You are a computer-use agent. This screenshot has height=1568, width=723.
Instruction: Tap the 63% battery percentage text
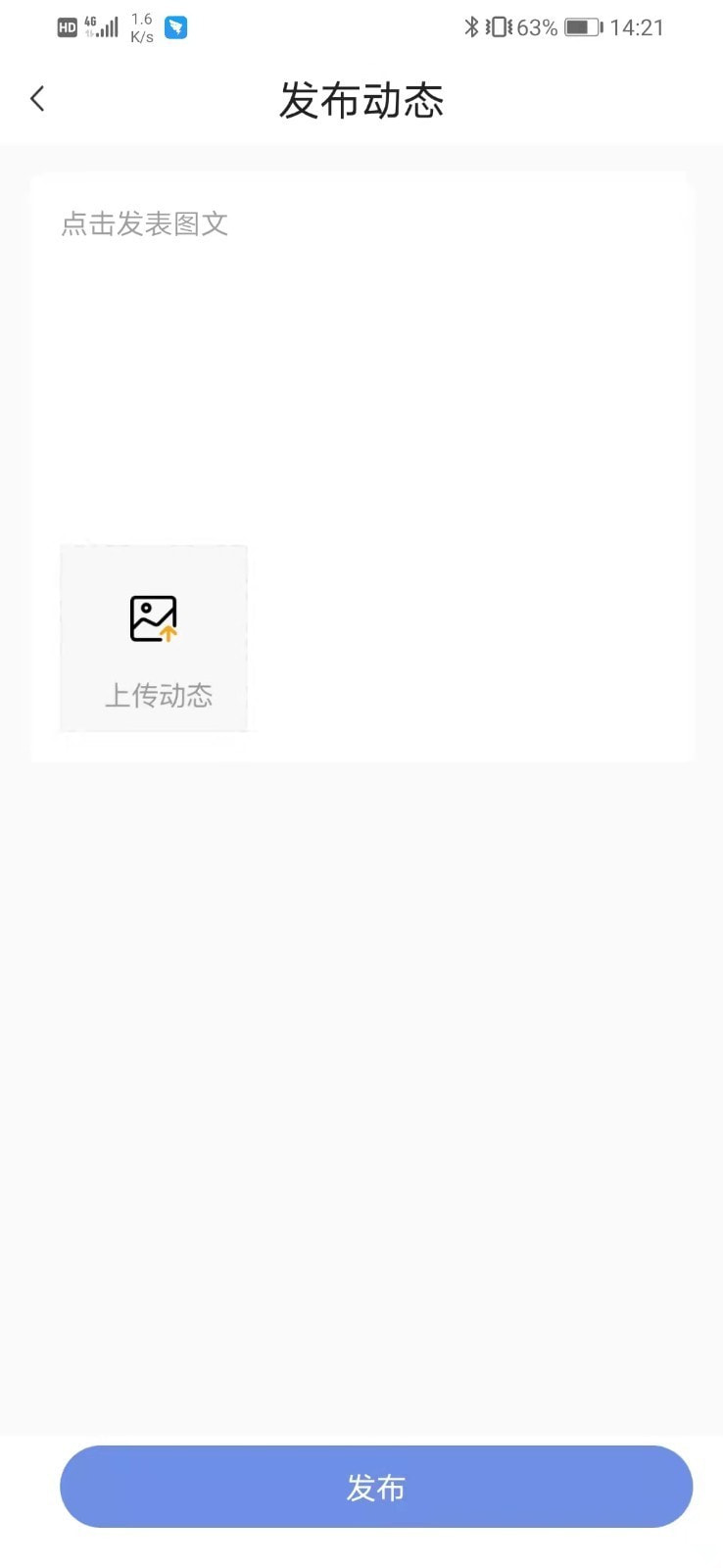[534, 26]
